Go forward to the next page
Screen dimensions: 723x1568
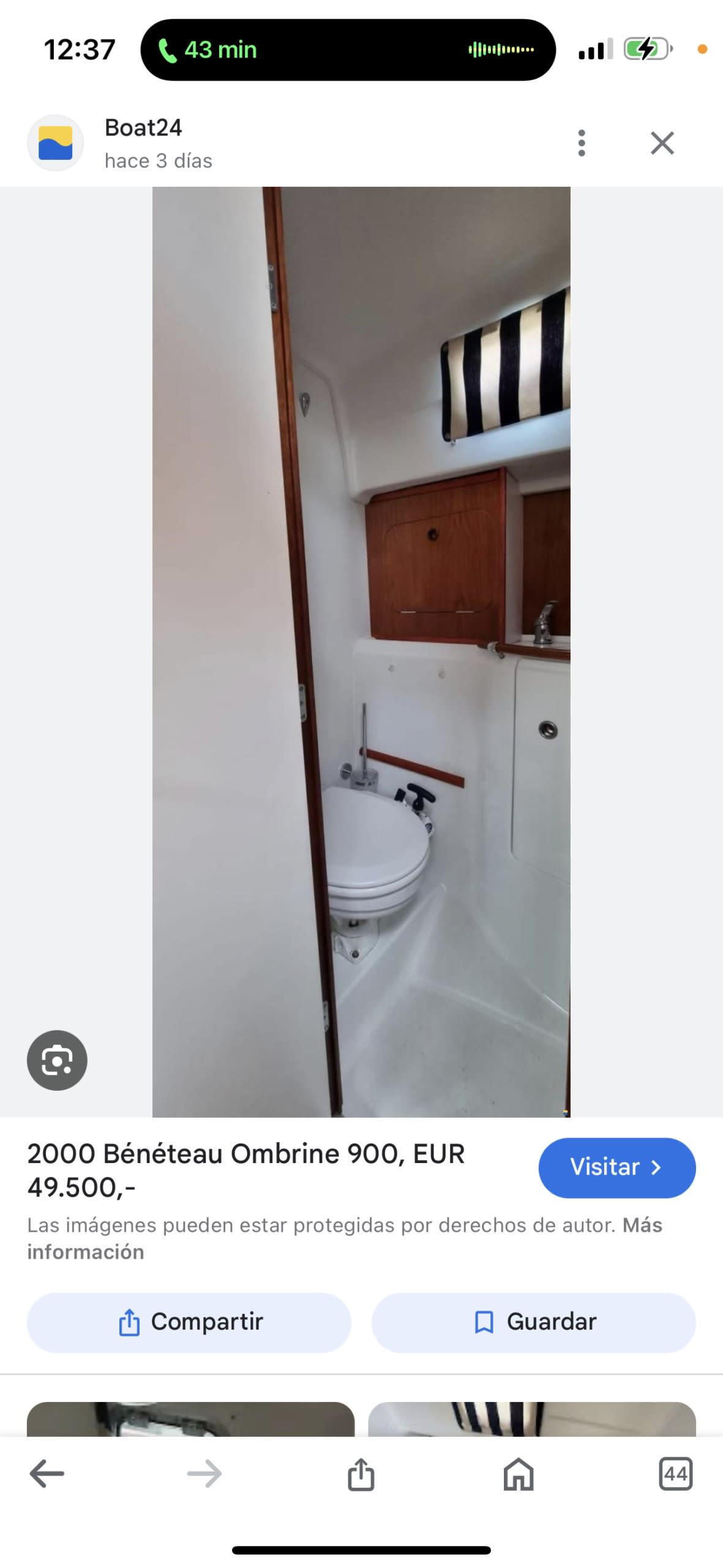204,1474
